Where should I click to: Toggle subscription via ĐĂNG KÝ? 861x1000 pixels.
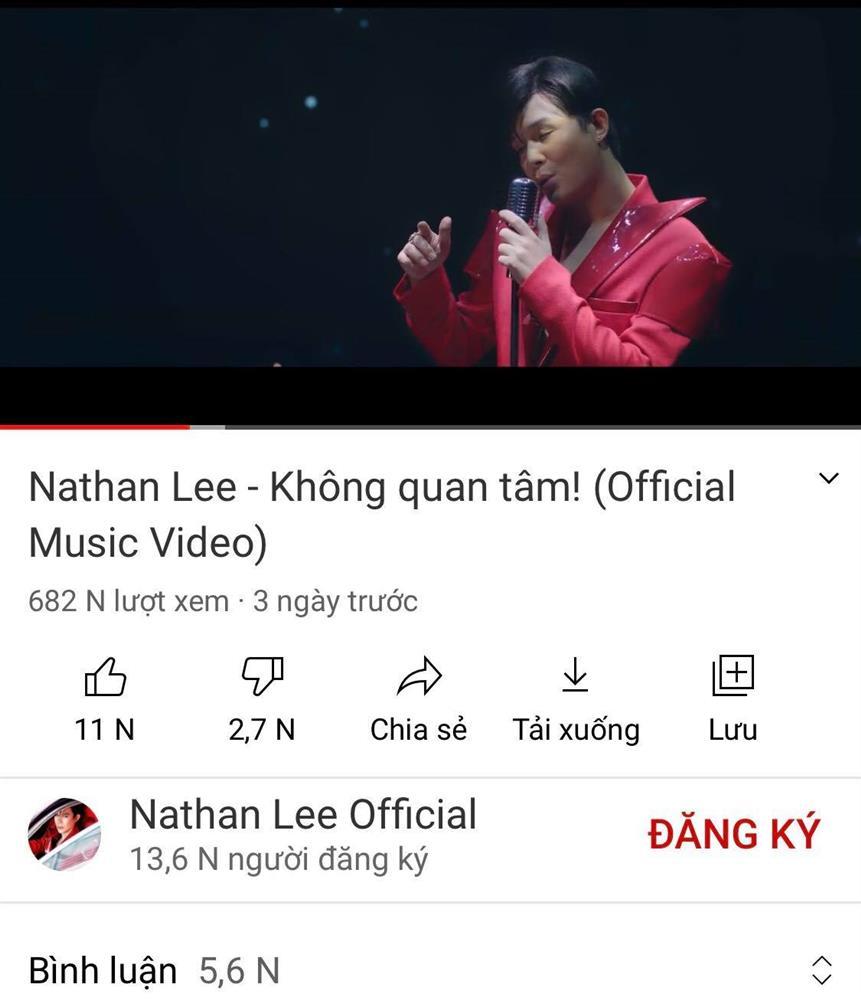pyautogui.click(x=735, y=833)
